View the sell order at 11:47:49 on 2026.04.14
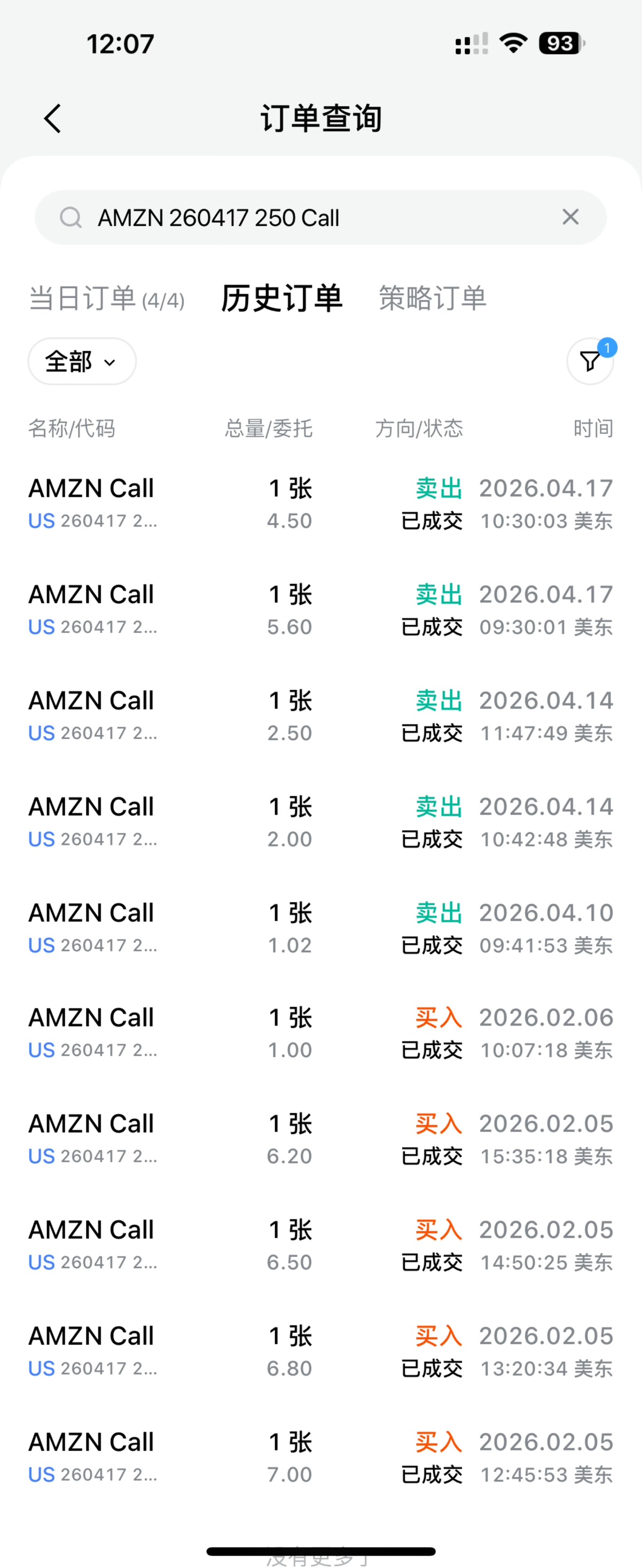Viewport: 642px width, 1568px height. 320,716
